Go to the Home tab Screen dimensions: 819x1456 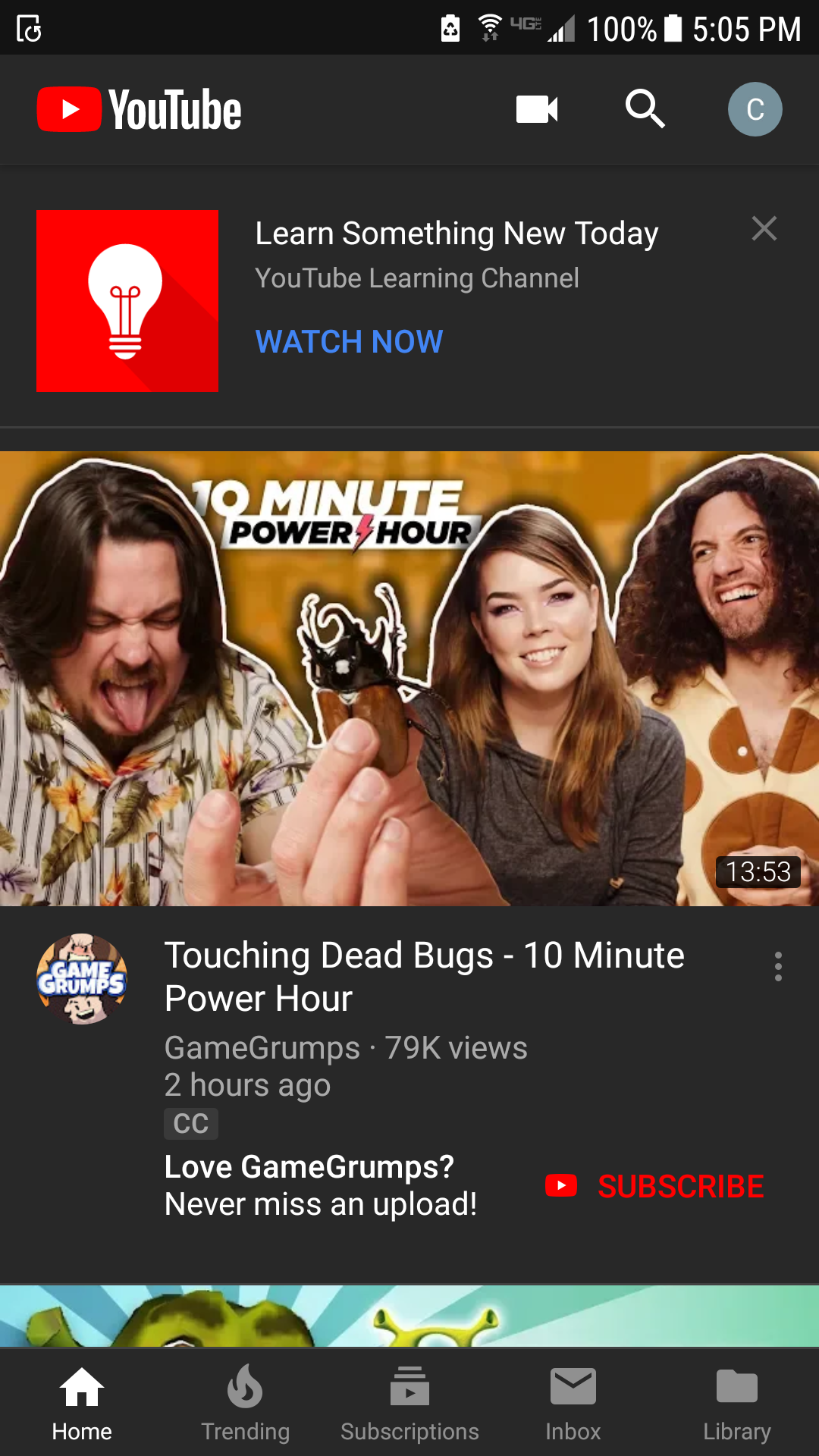[82, 1403]
